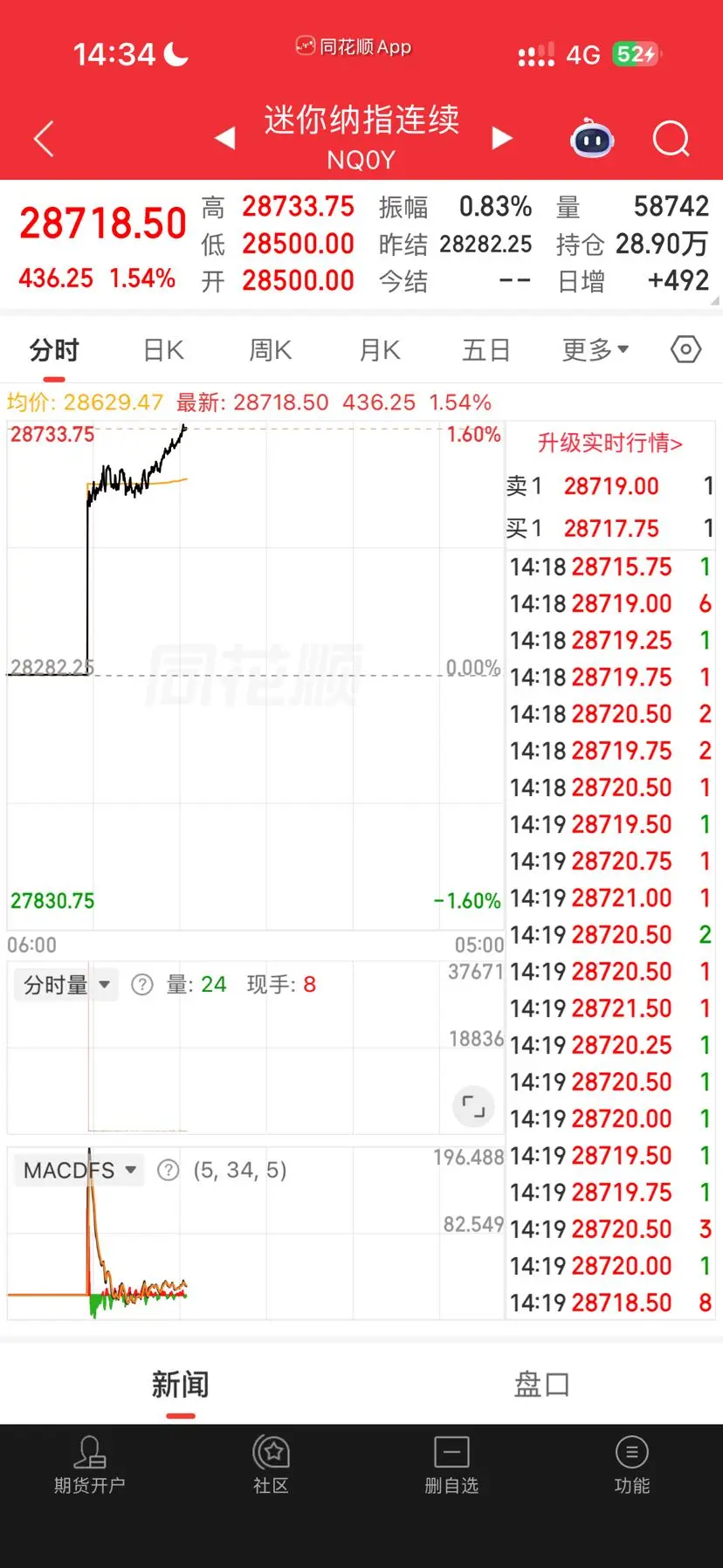
Task: Open chart settings hexagon icon
Action: click(x=685, y=350)
